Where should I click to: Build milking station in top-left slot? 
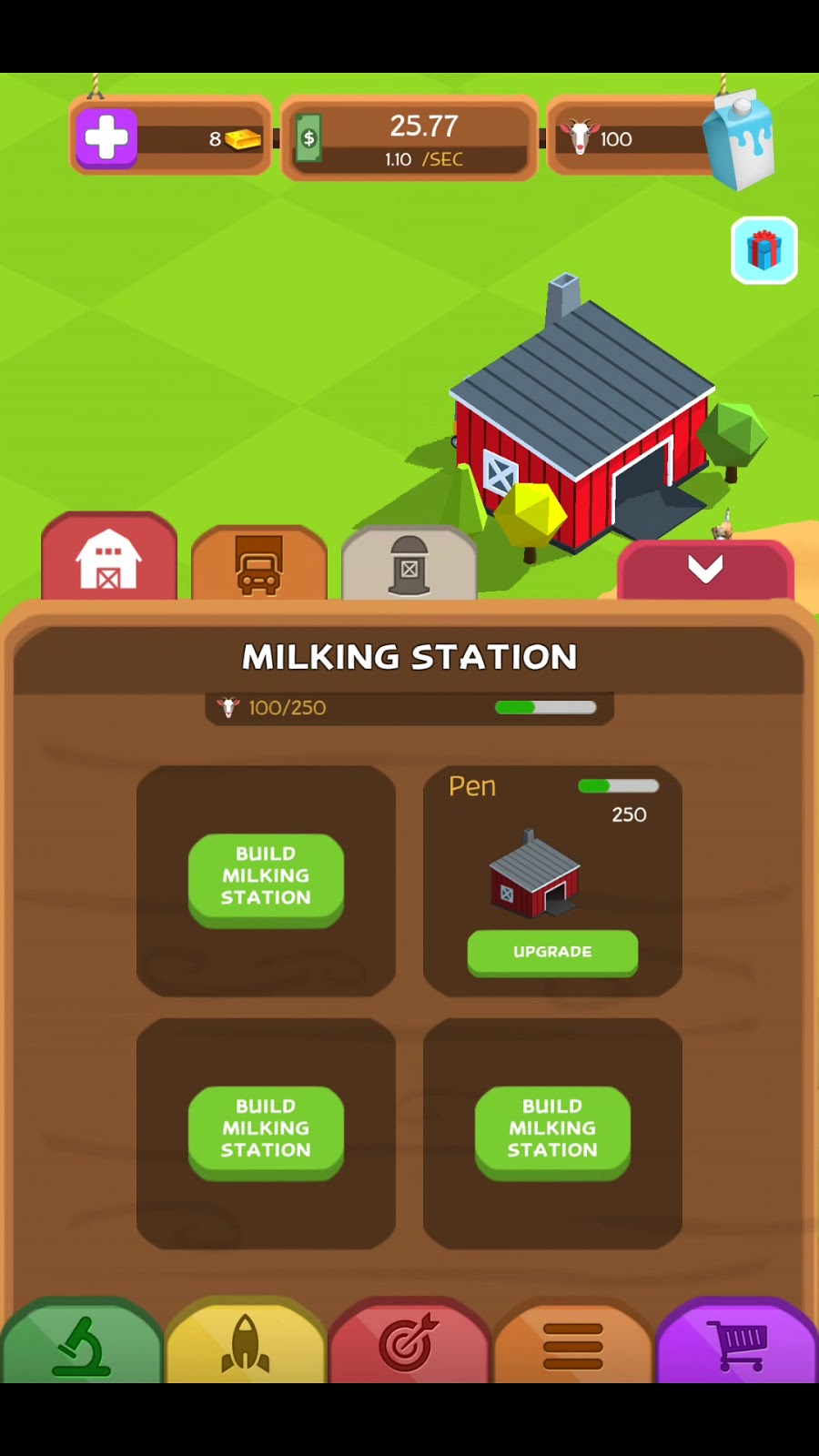coord(266,876)
